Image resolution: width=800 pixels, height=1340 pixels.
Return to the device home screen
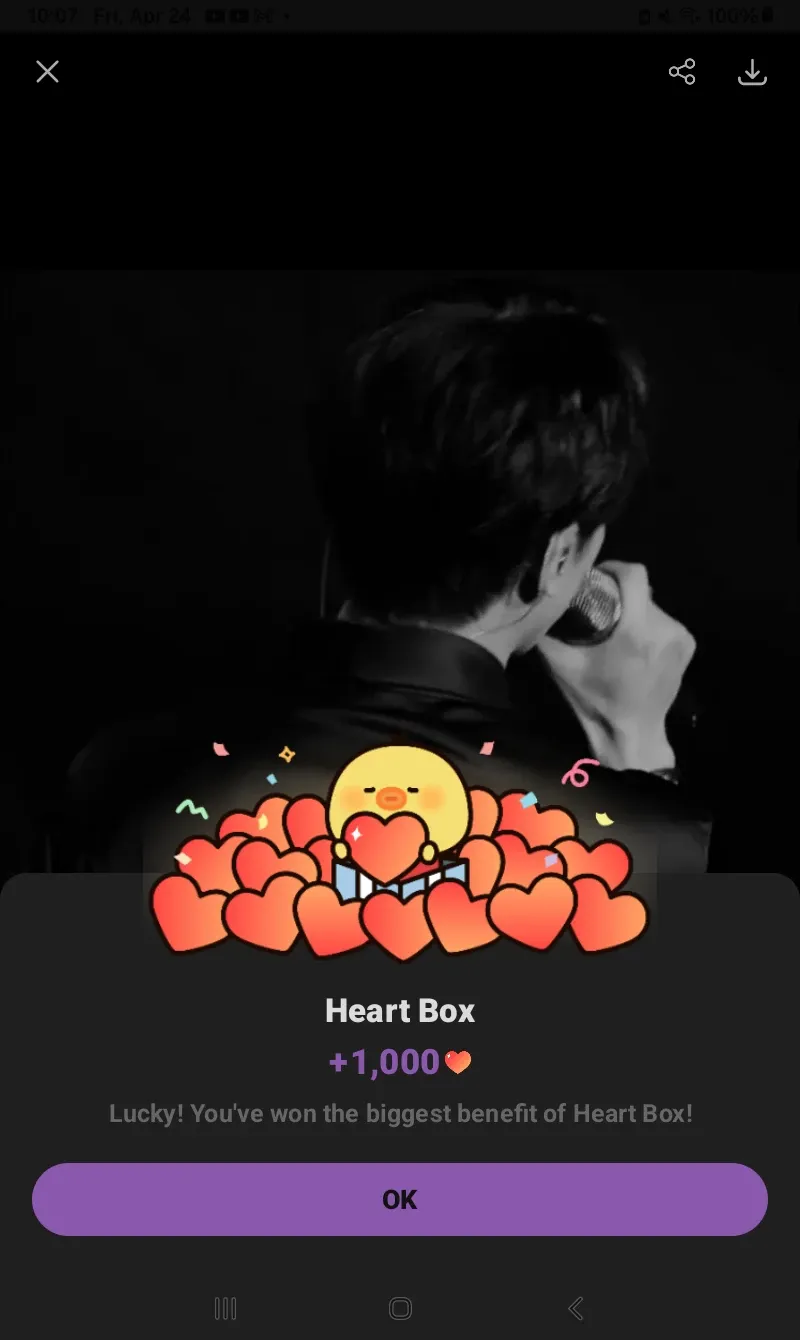pyautogui.click(x=400, y=1308)
